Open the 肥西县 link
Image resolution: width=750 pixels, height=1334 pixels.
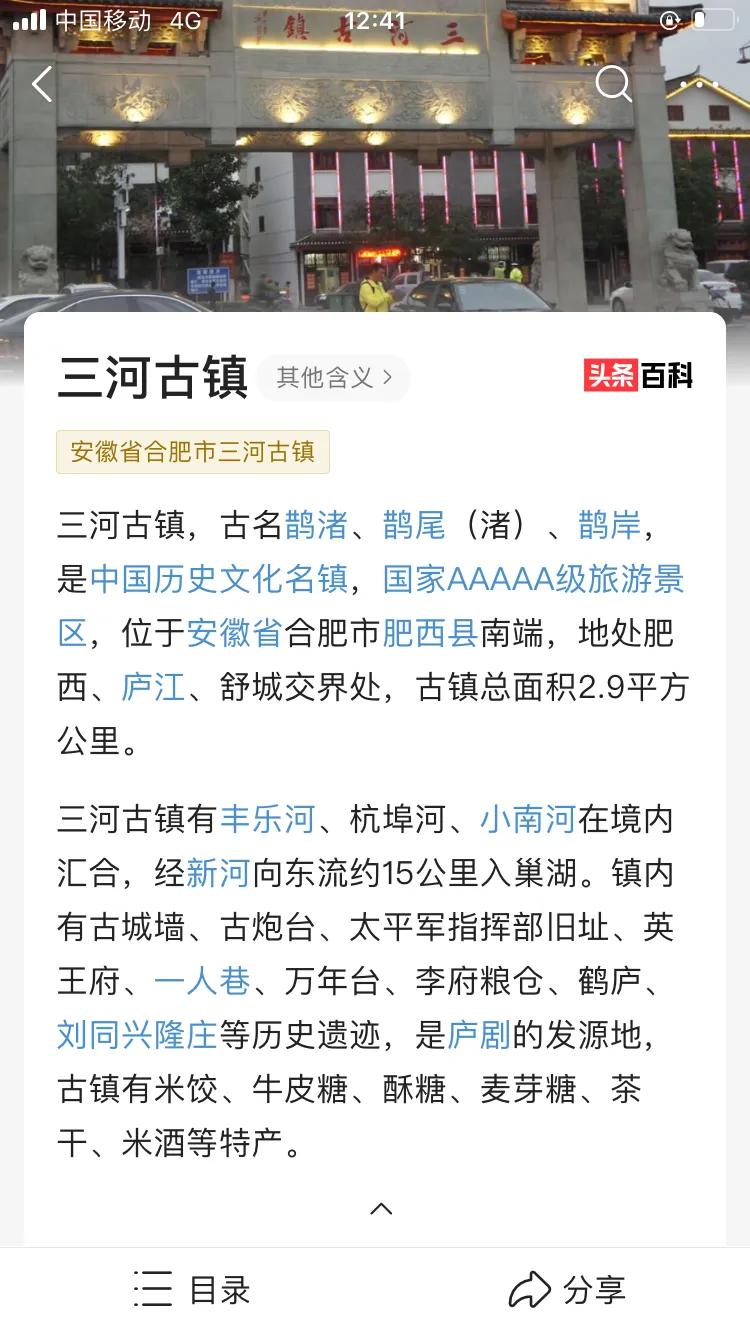(429, 633)
